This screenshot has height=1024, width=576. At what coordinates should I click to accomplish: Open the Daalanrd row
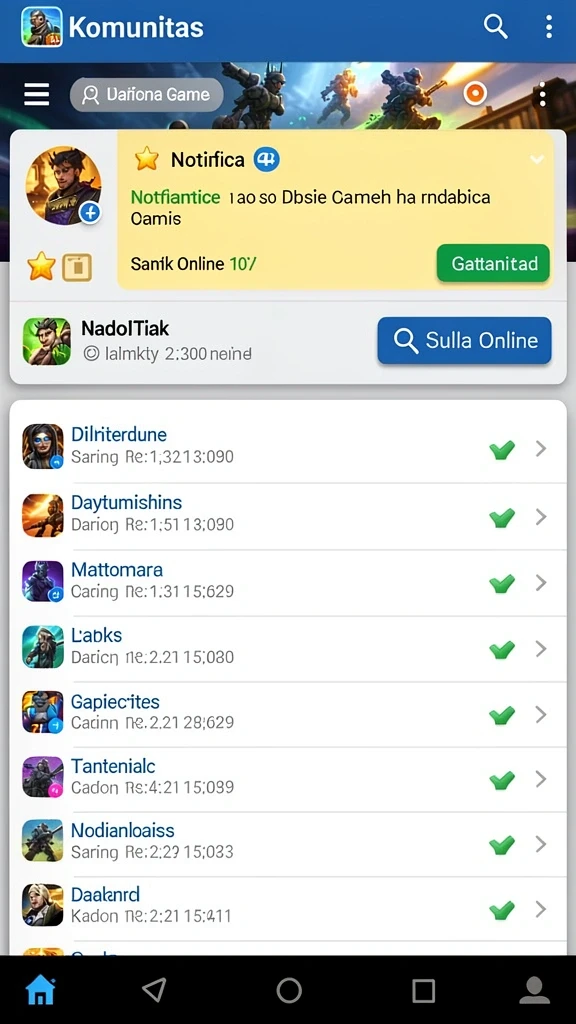point(288,908)
